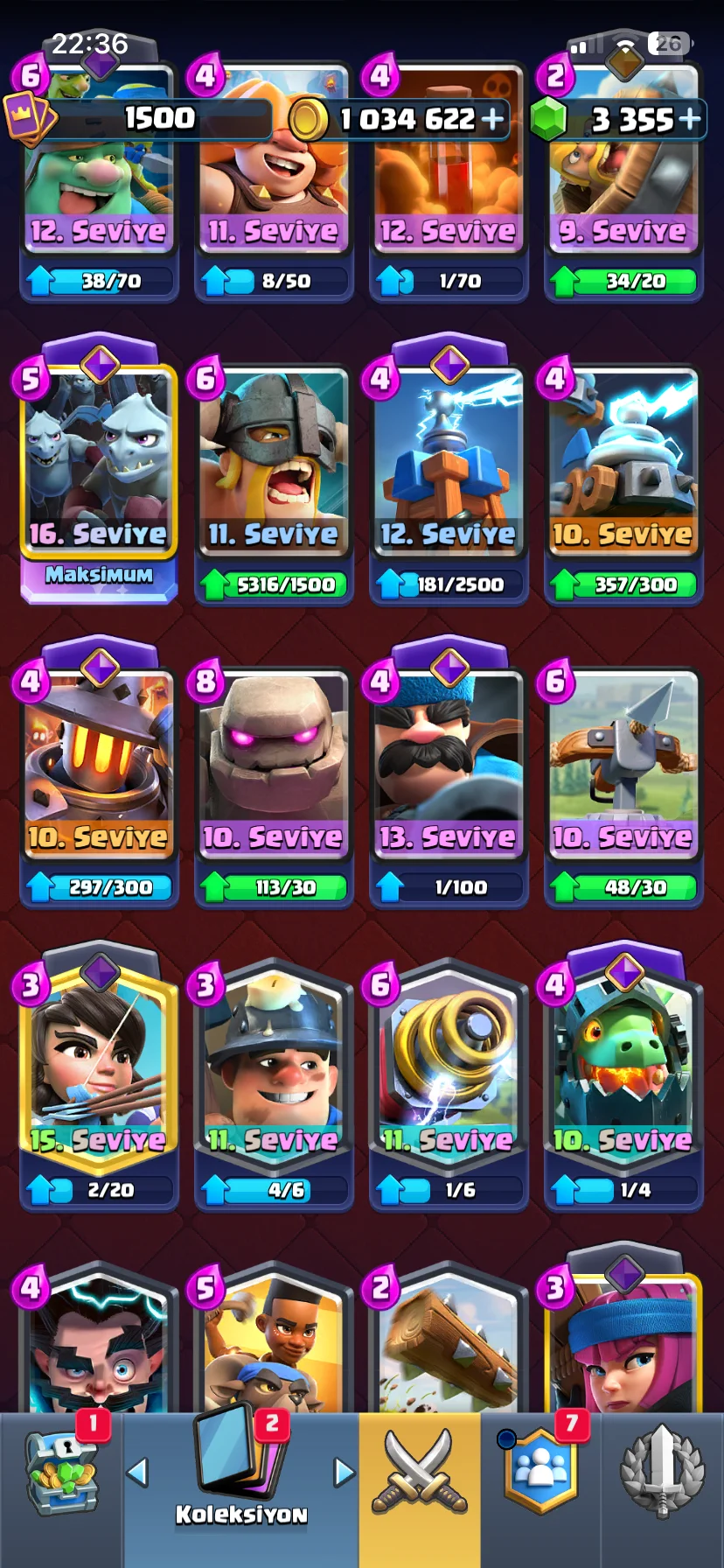Tap the right arrow beside Koleksiyon
Image resolution: width=724 pixels, height=1568 pixels.
coord(345,1473)
